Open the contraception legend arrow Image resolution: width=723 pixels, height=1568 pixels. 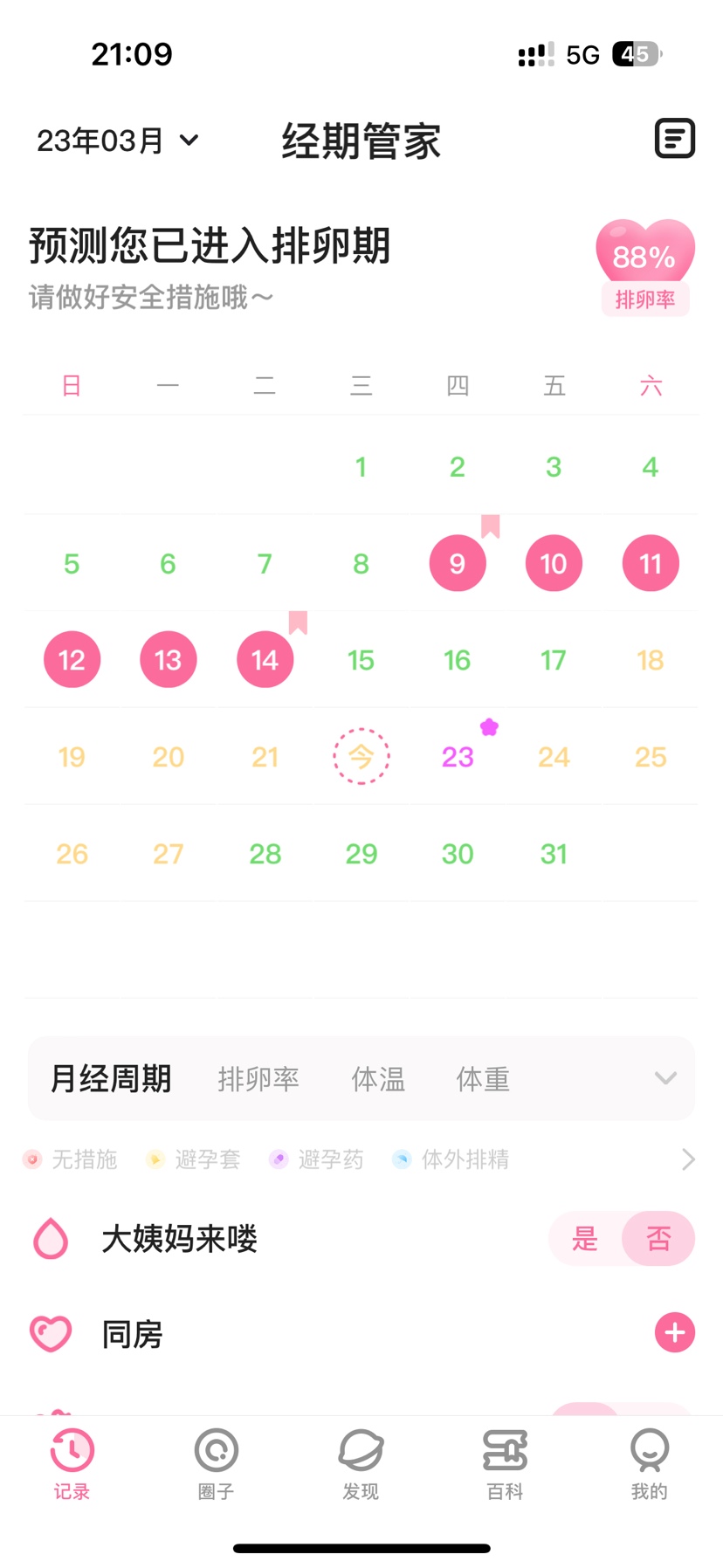coord(687,1159)
